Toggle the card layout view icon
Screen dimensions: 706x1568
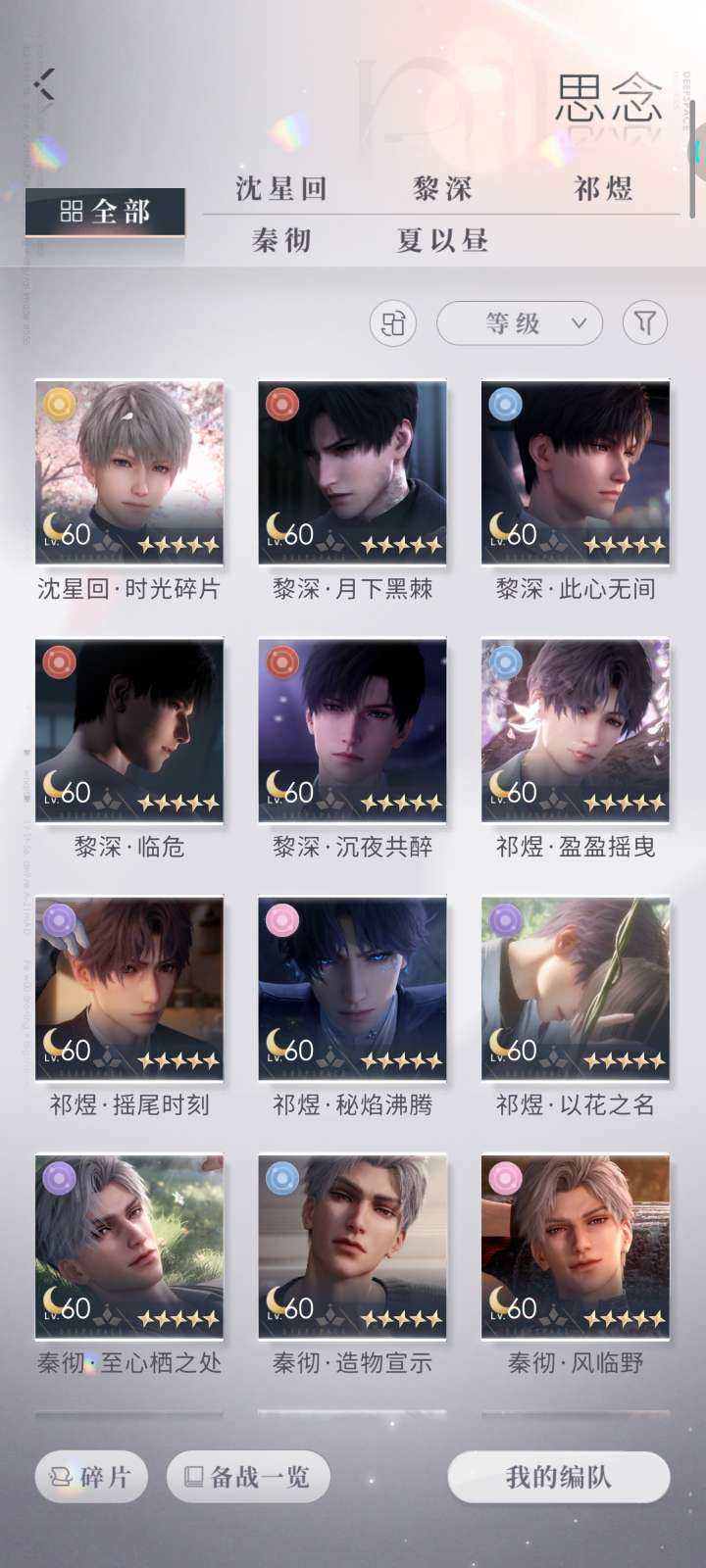393,323
